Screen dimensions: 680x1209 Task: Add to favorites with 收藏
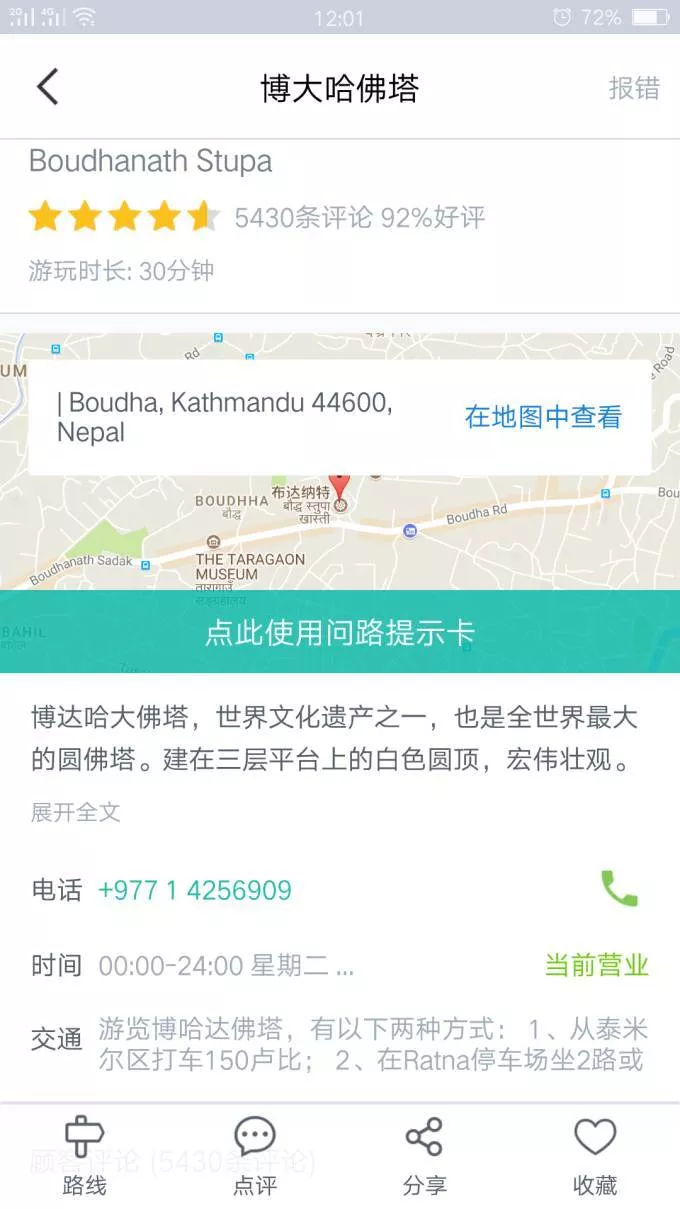(x=595, y=1156)
